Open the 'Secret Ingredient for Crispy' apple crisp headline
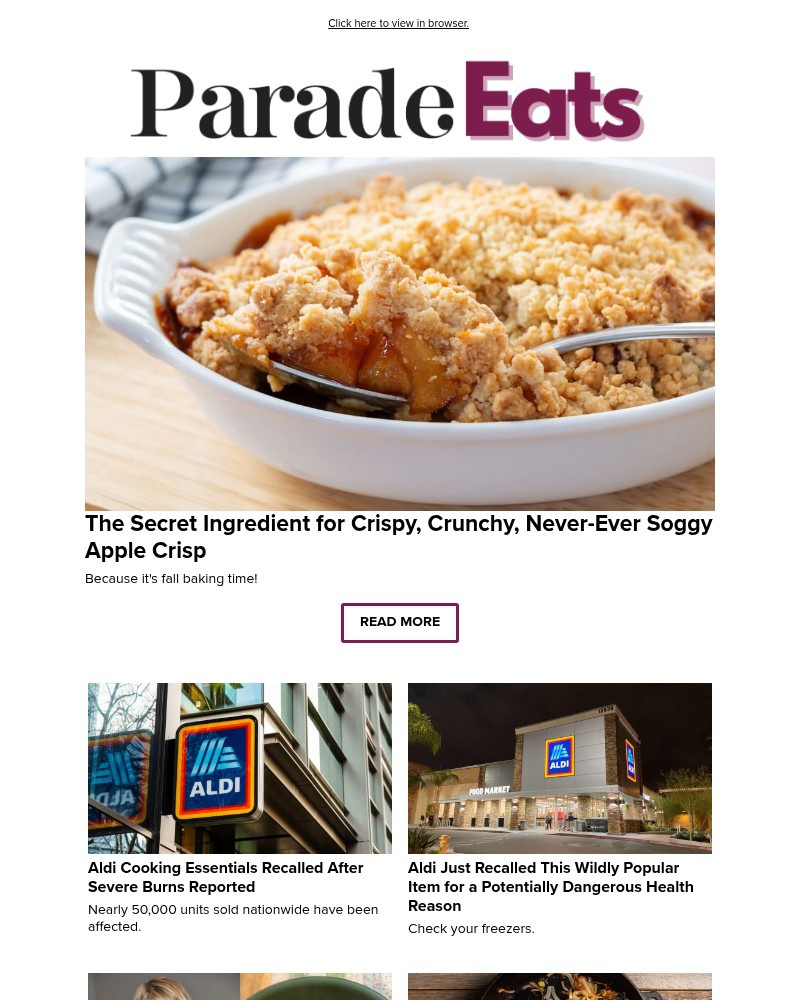The width and height of the screenshot is (800, 1000). tap(398, 537)
